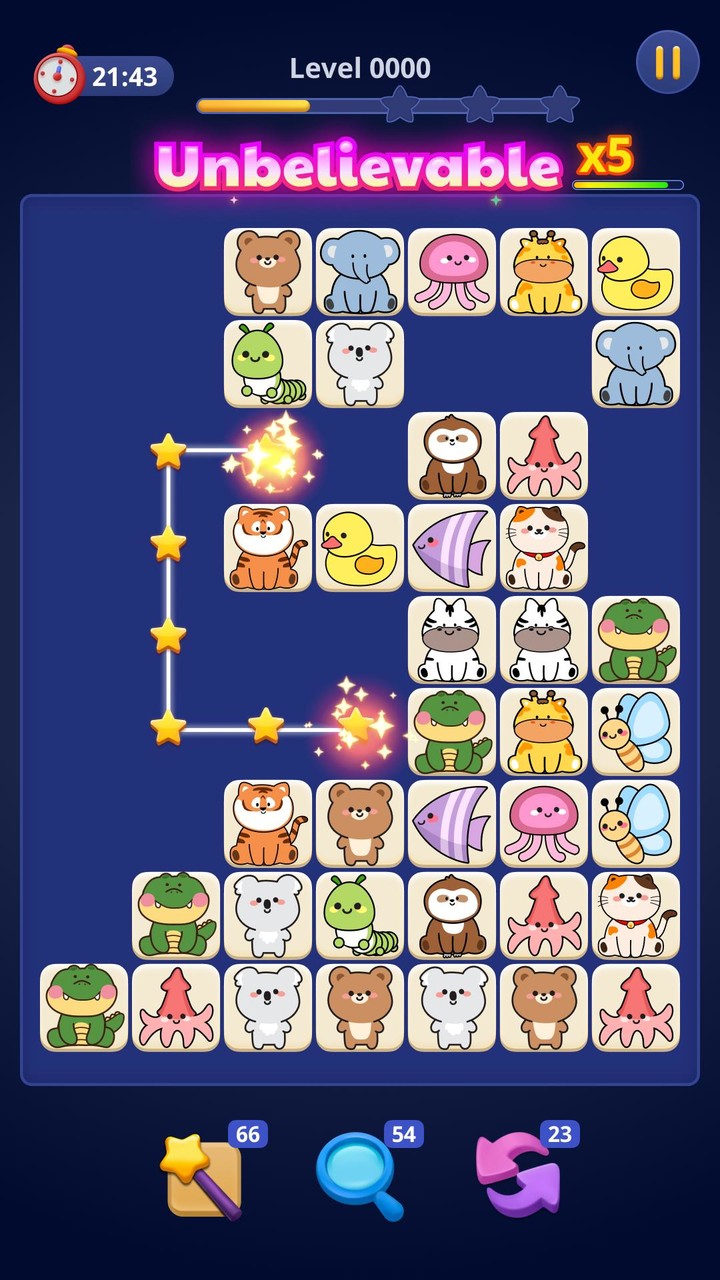Select the yellow duck tile in the top row
Screen dimensions: 720x1280
pyautogui.click(x=635, y=272)
